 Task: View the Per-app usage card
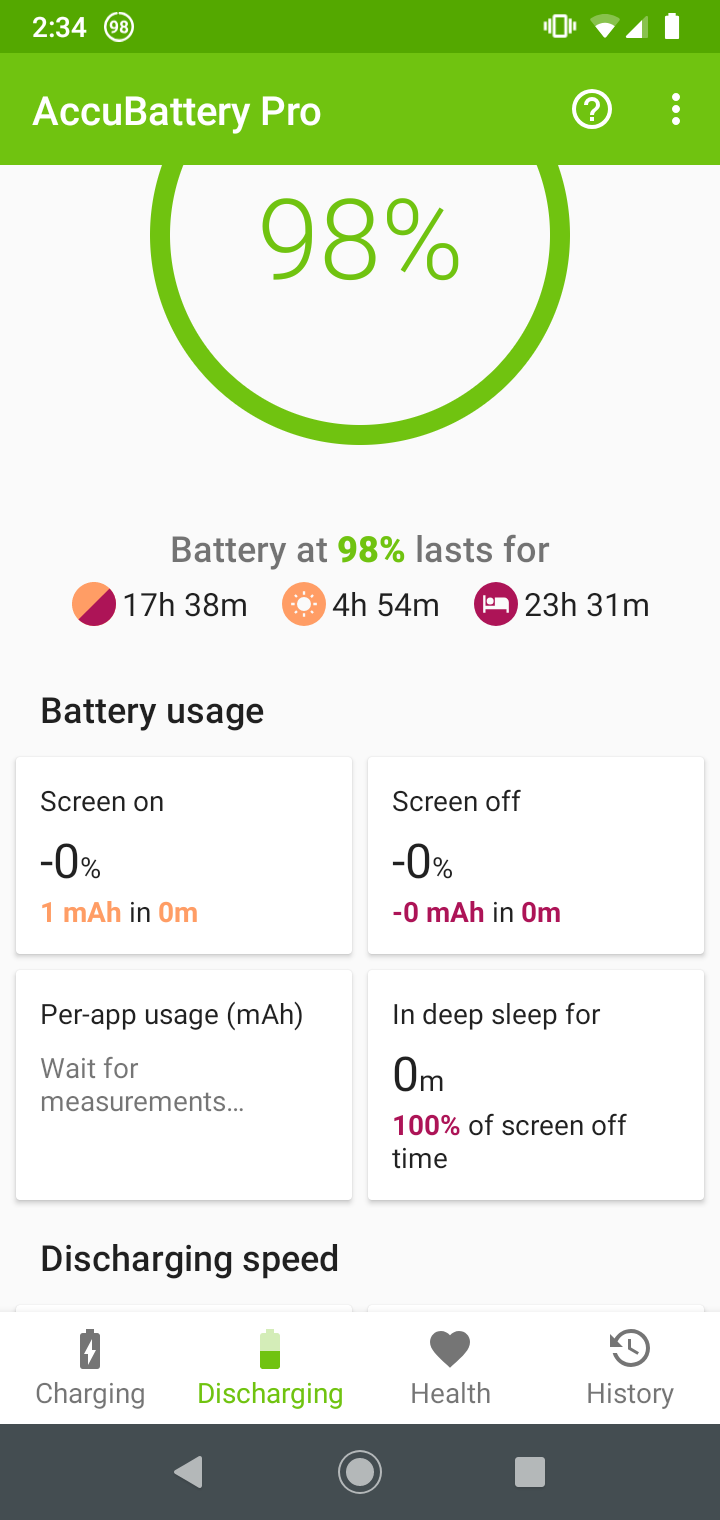[184, 1084]
